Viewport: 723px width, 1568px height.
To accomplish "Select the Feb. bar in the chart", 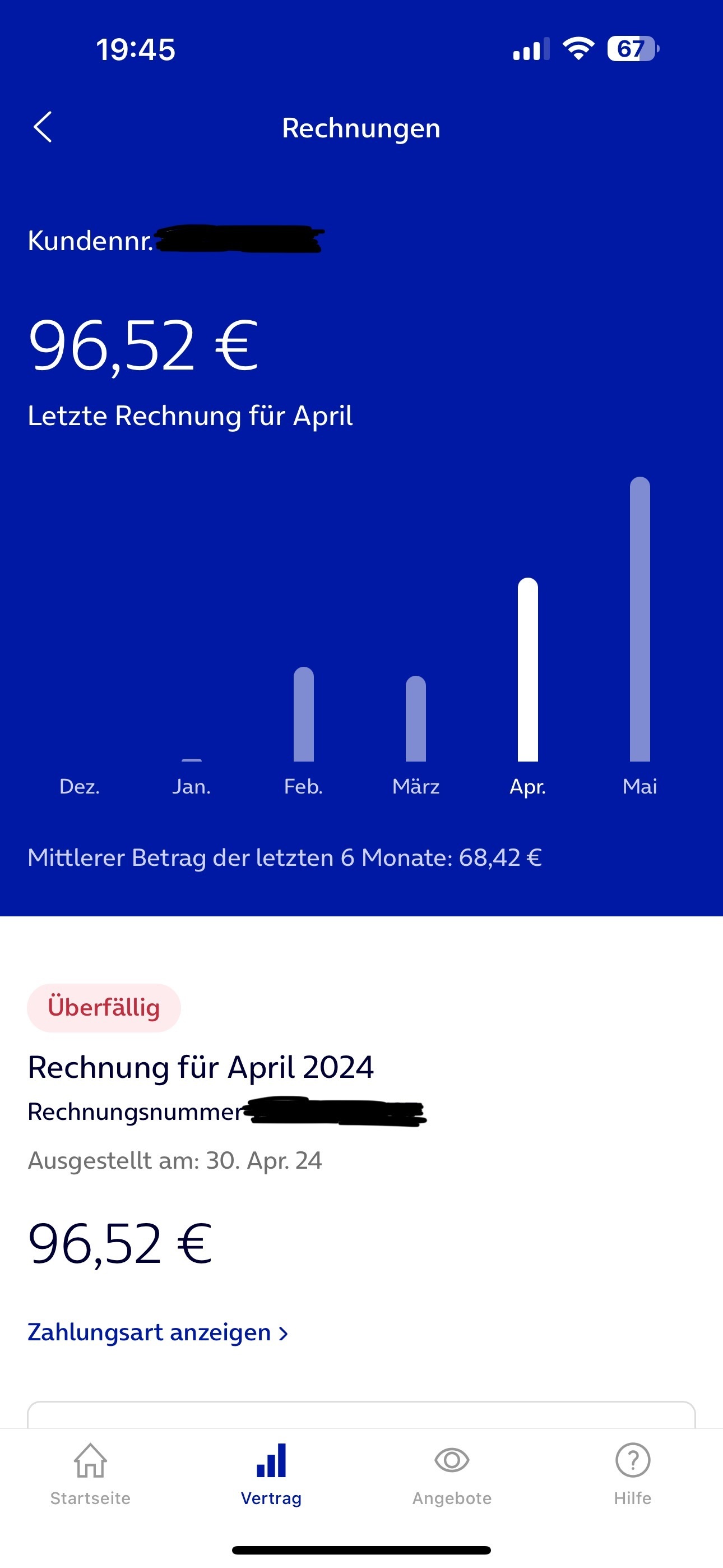I will (x=304, y=714).
